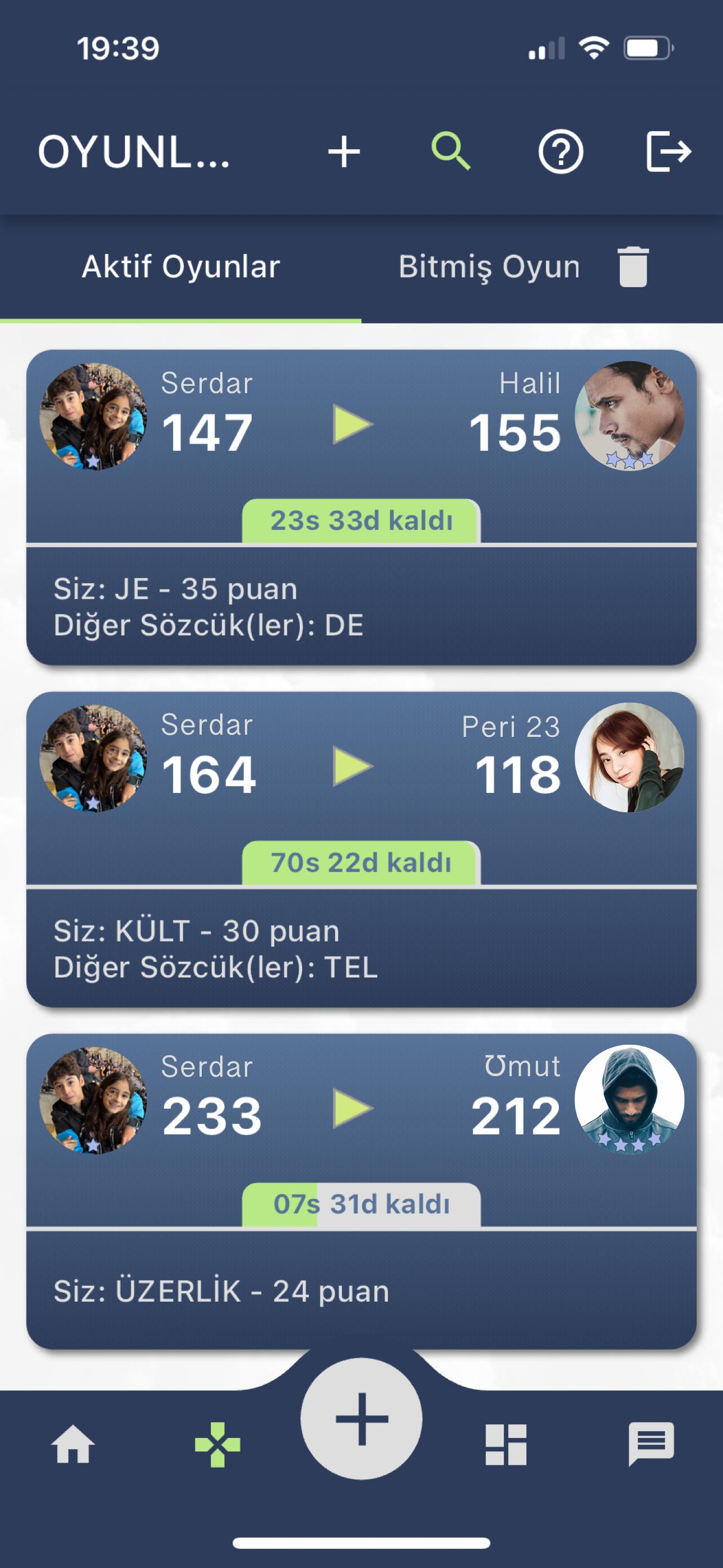
Task: Select the Aktif Oyunlar tab
Action: [x=180, y=266]
